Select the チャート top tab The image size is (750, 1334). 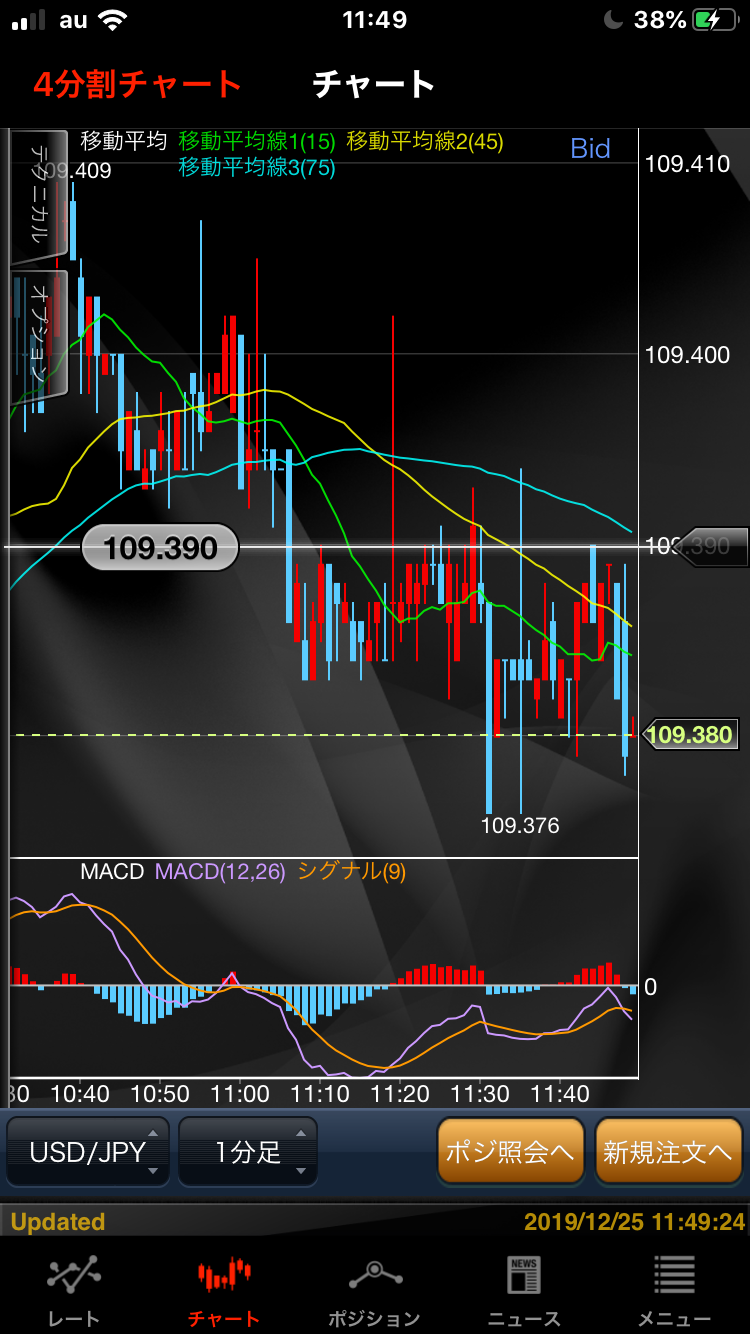click(x=374, y=84)
